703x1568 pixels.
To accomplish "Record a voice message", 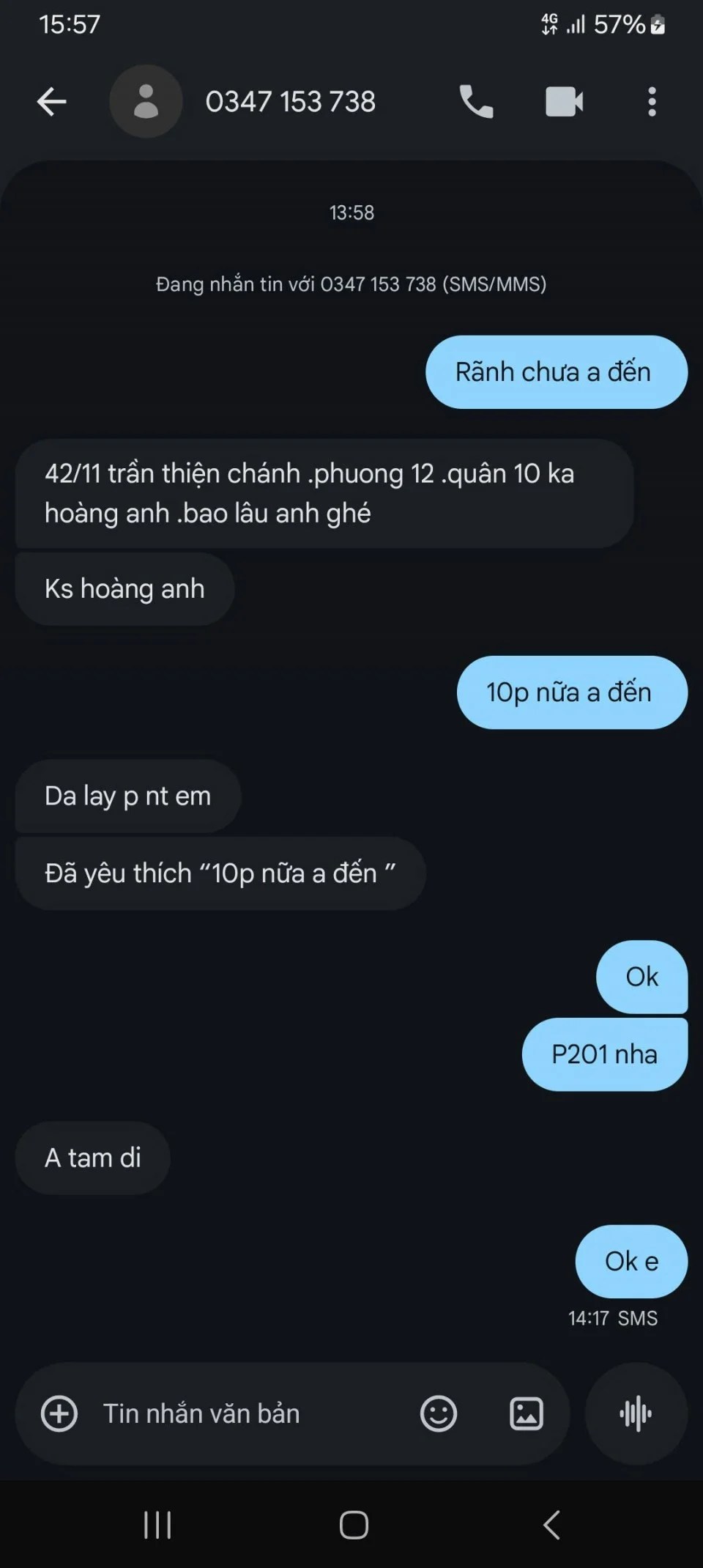I will [636, 1413].
